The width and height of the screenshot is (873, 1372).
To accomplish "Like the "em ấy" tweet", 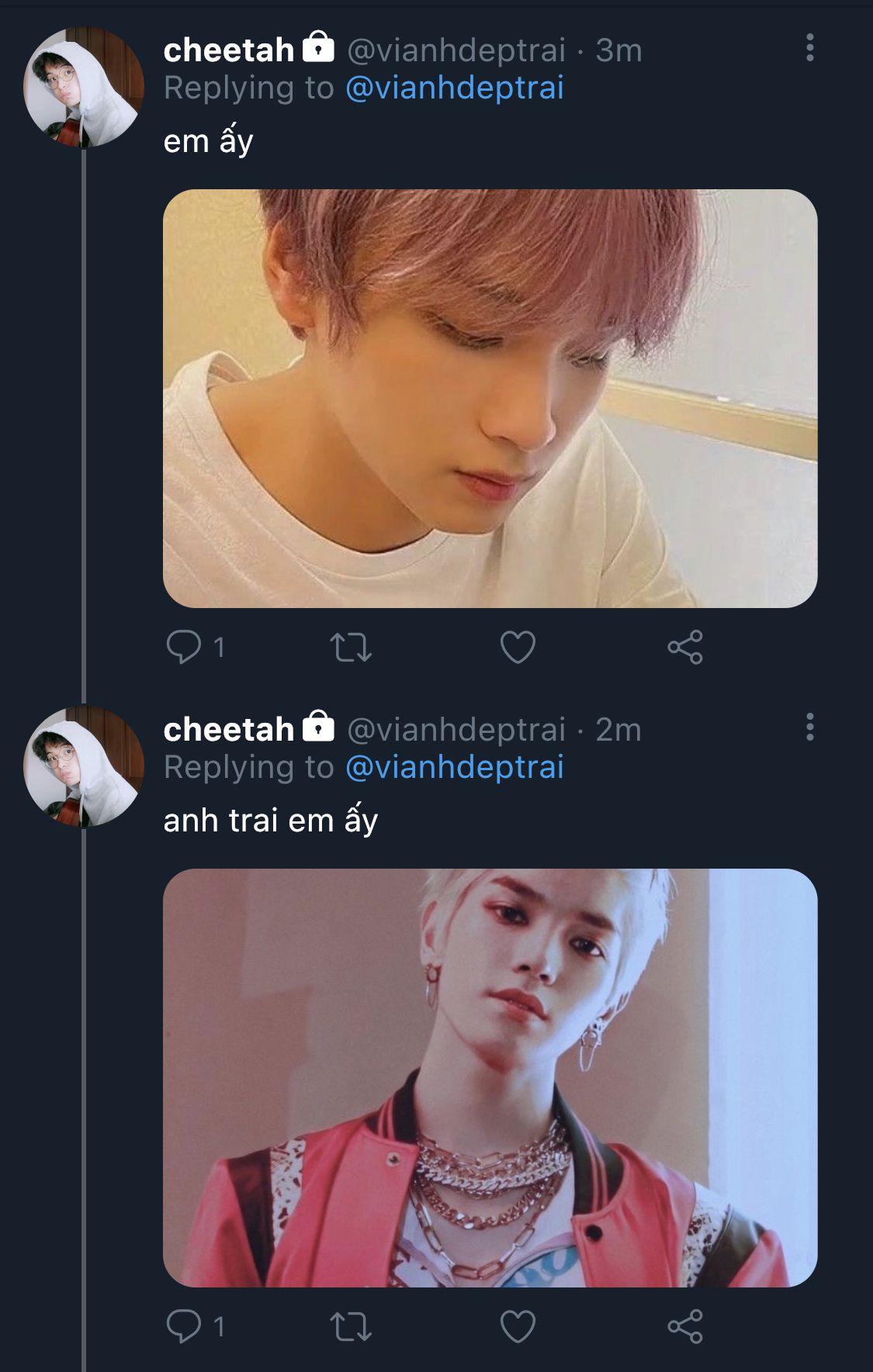I will (x=518, y=647).
